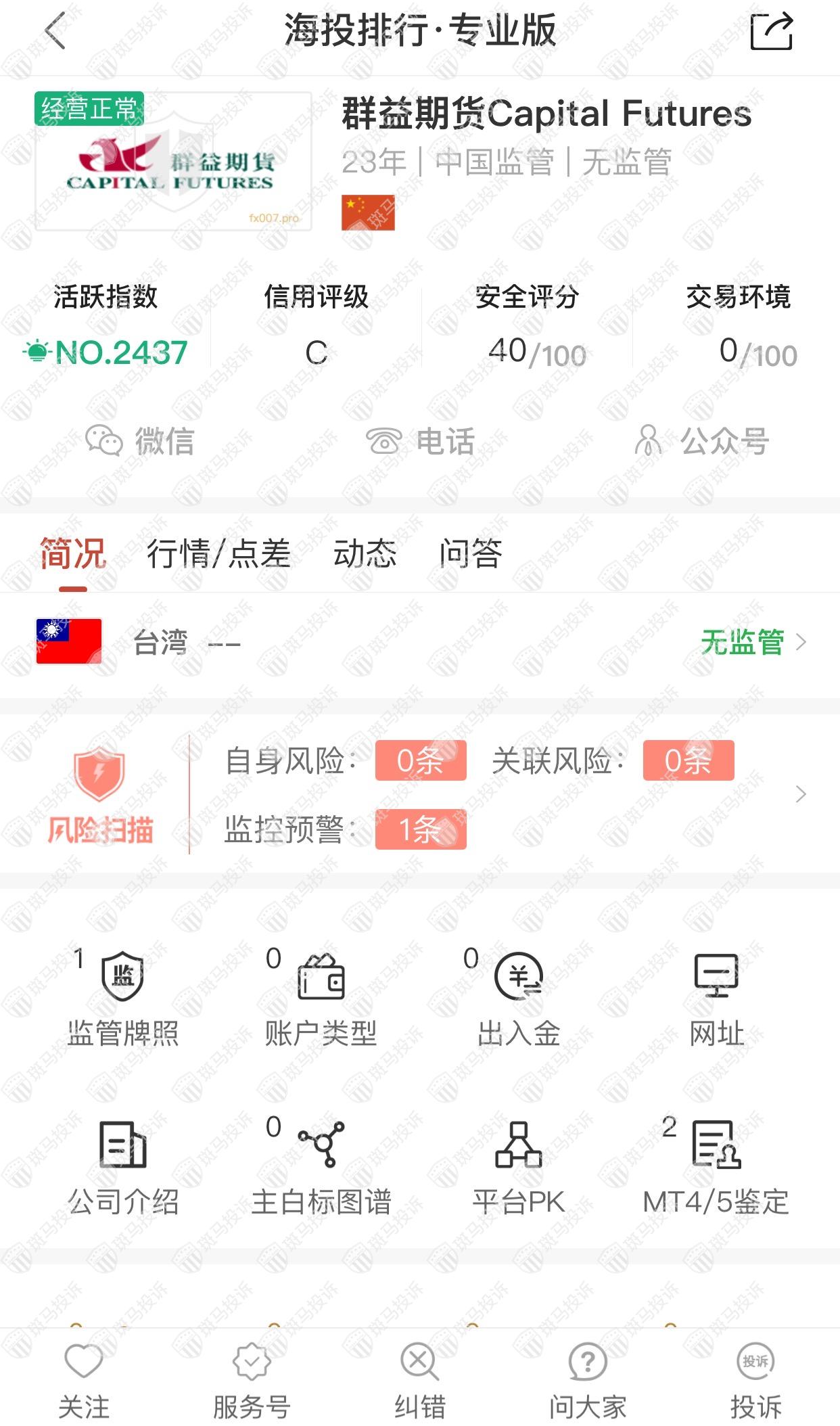Screen dimensions: 840x1426
Task: Open 平台PK comparison
Action: point(519,1167)
